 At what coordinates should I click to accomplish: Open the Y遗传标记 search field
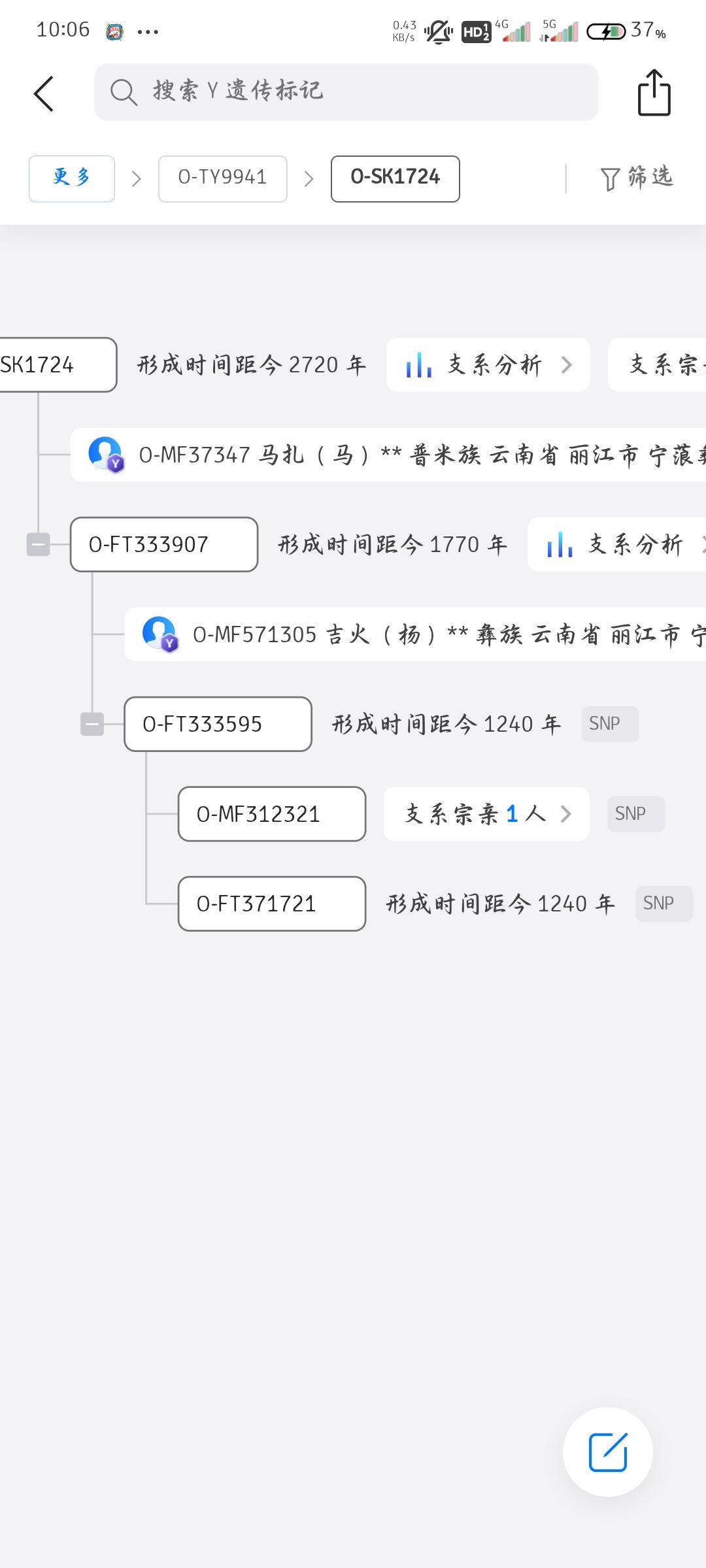pos(346,92)
